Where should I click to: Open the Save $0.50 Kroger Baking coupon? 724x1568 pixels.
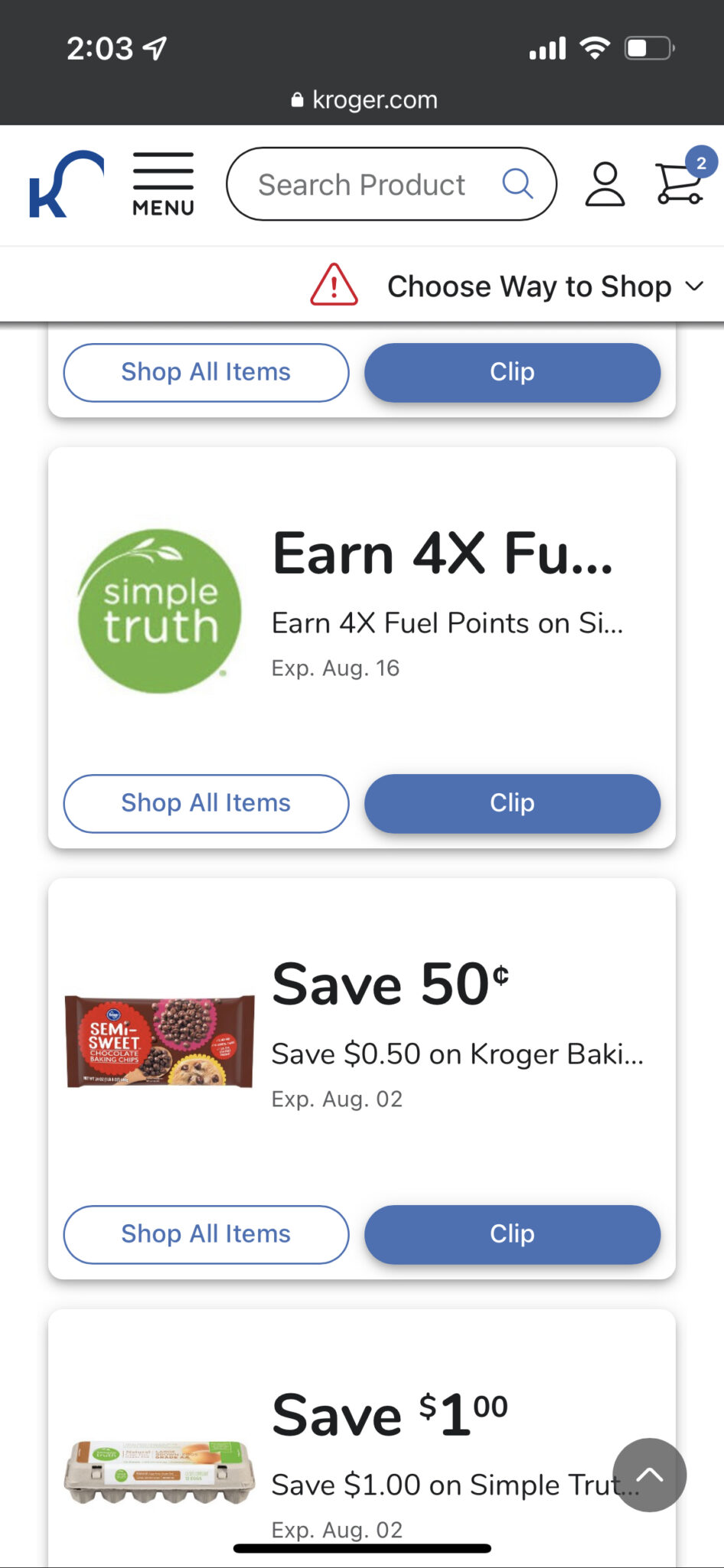click(457, 1053)
